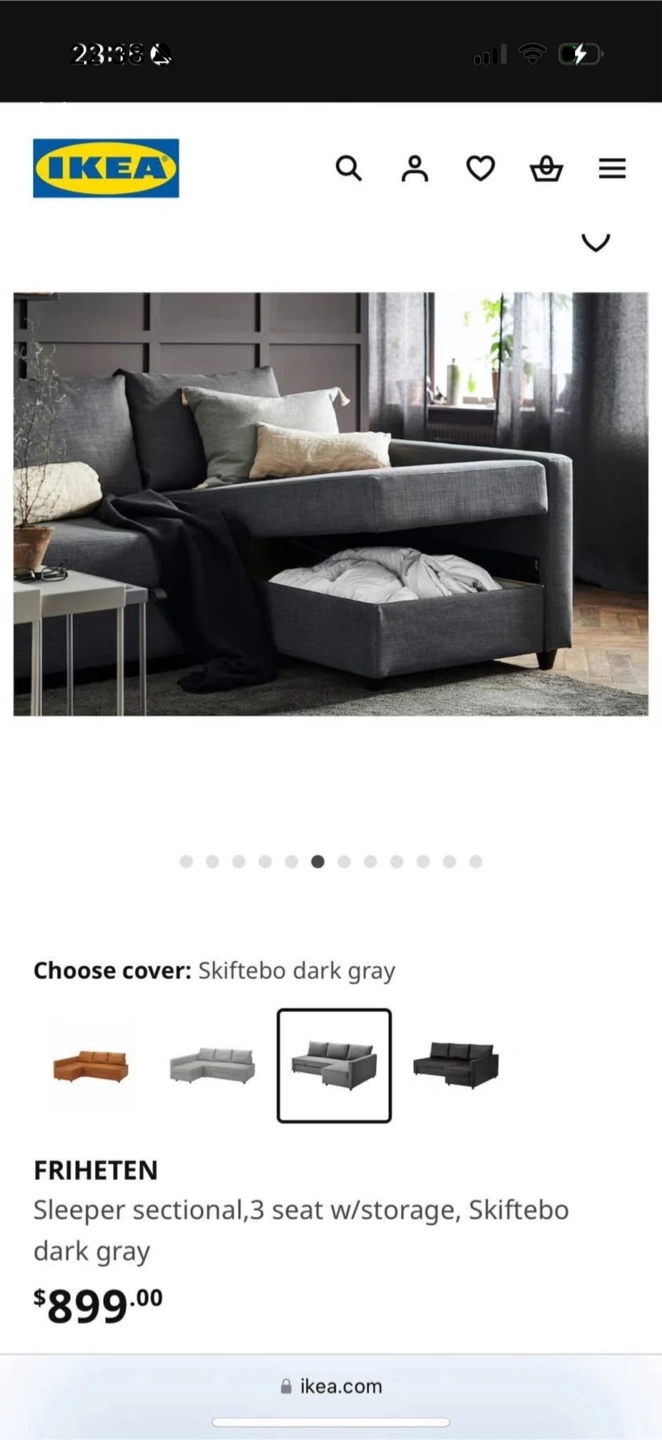The width and height of the screenshot is (662, 1440).
Task: Jump to the first image dot
Action: coord(186,861)
